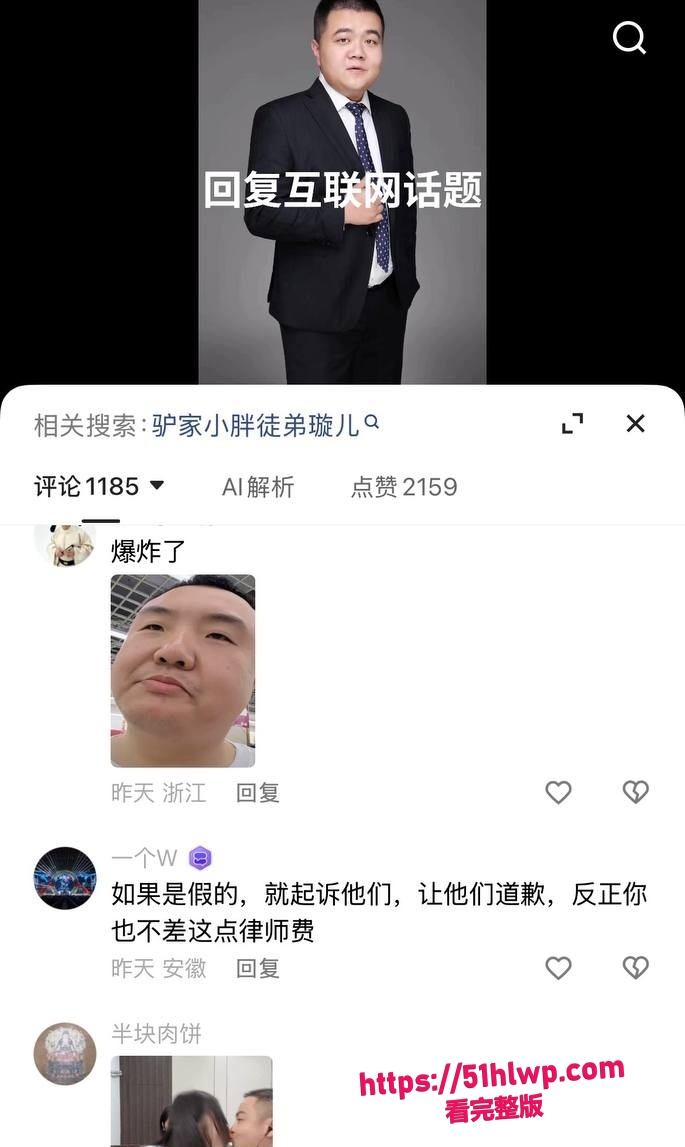Viewport: 685px width, 1147px height.
Task: Reply to the 爆炸了 comment from 浙江
Action: point(258,793)
